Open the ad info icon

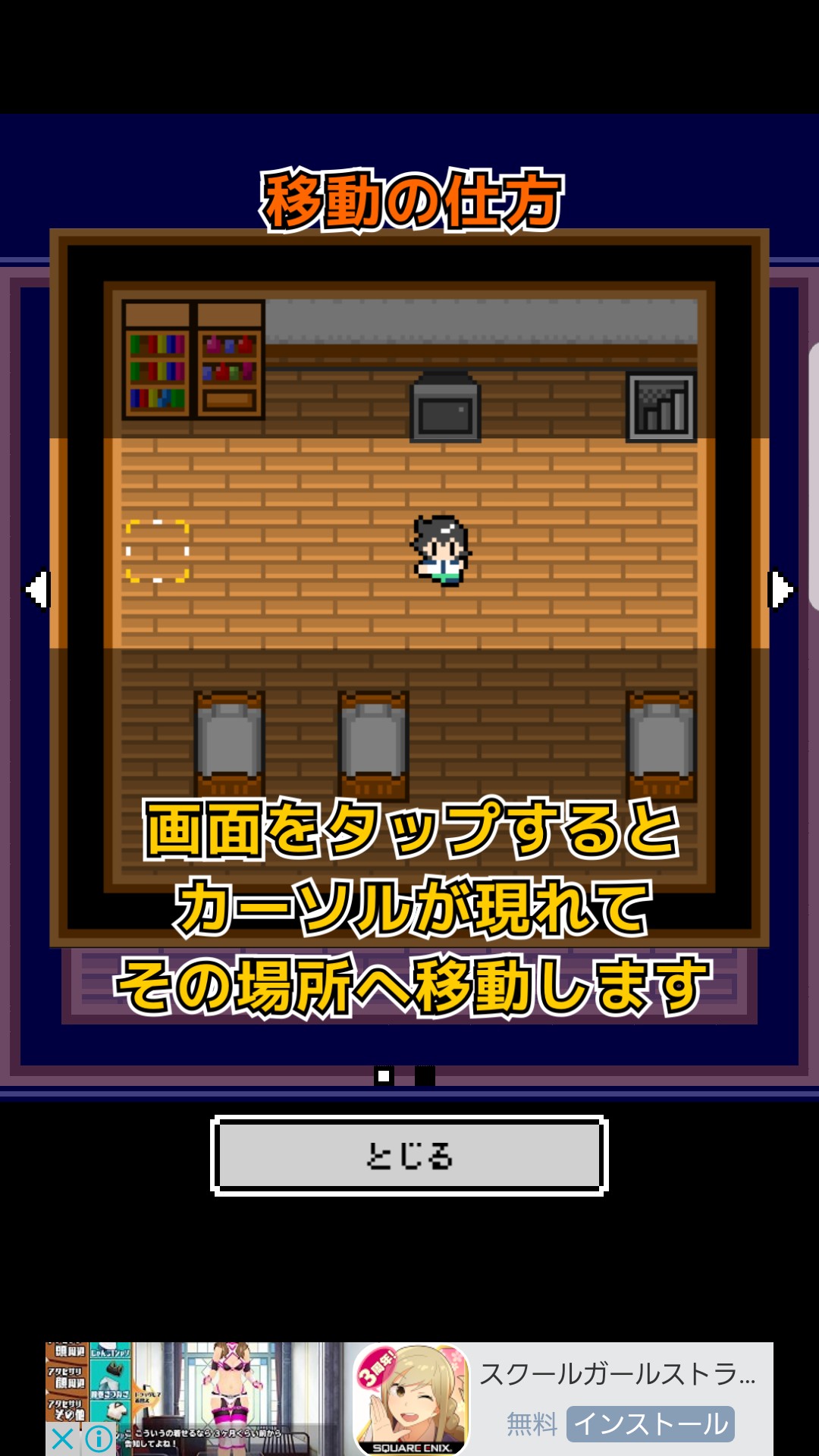(99, 1439)
